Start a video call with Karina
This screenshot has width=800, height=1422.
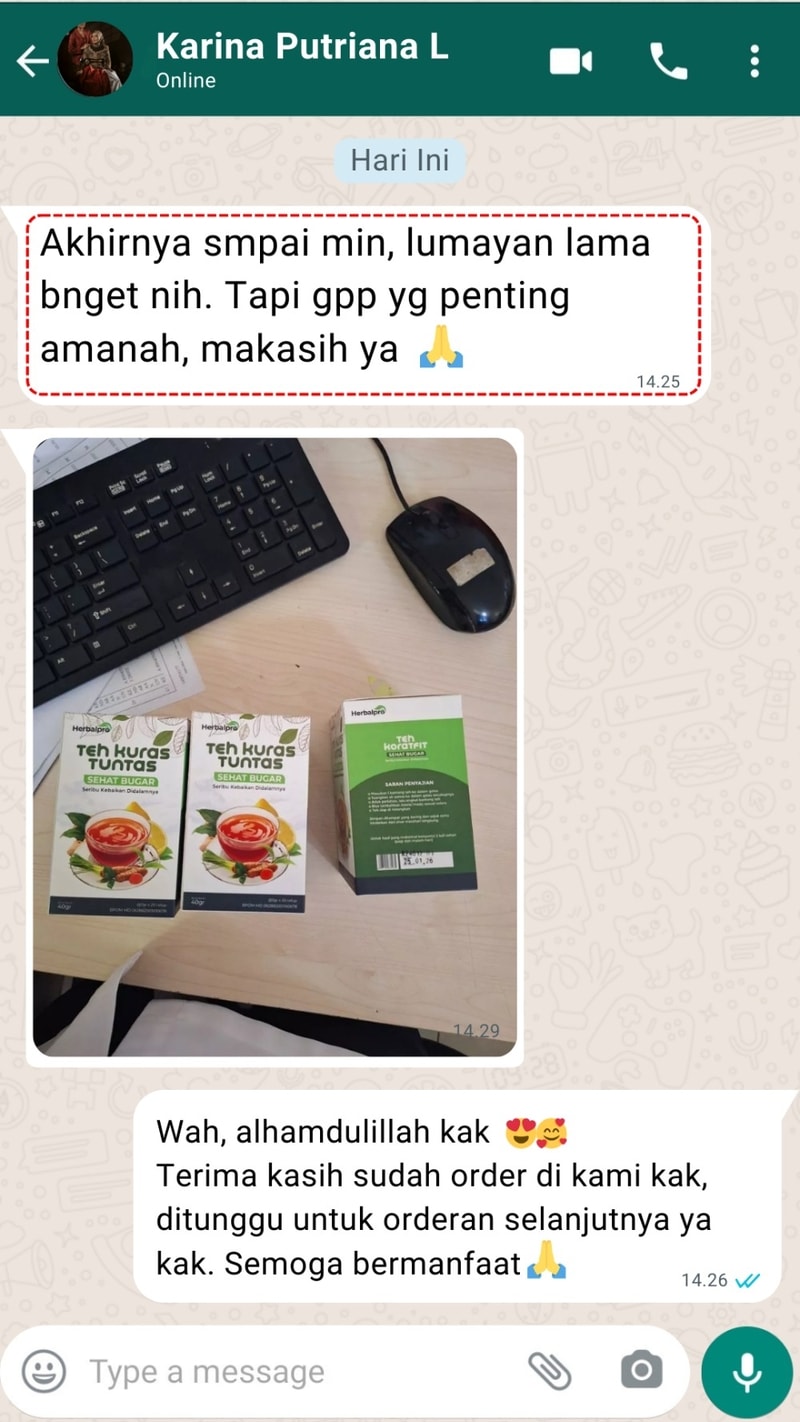[x=571, y=61]
